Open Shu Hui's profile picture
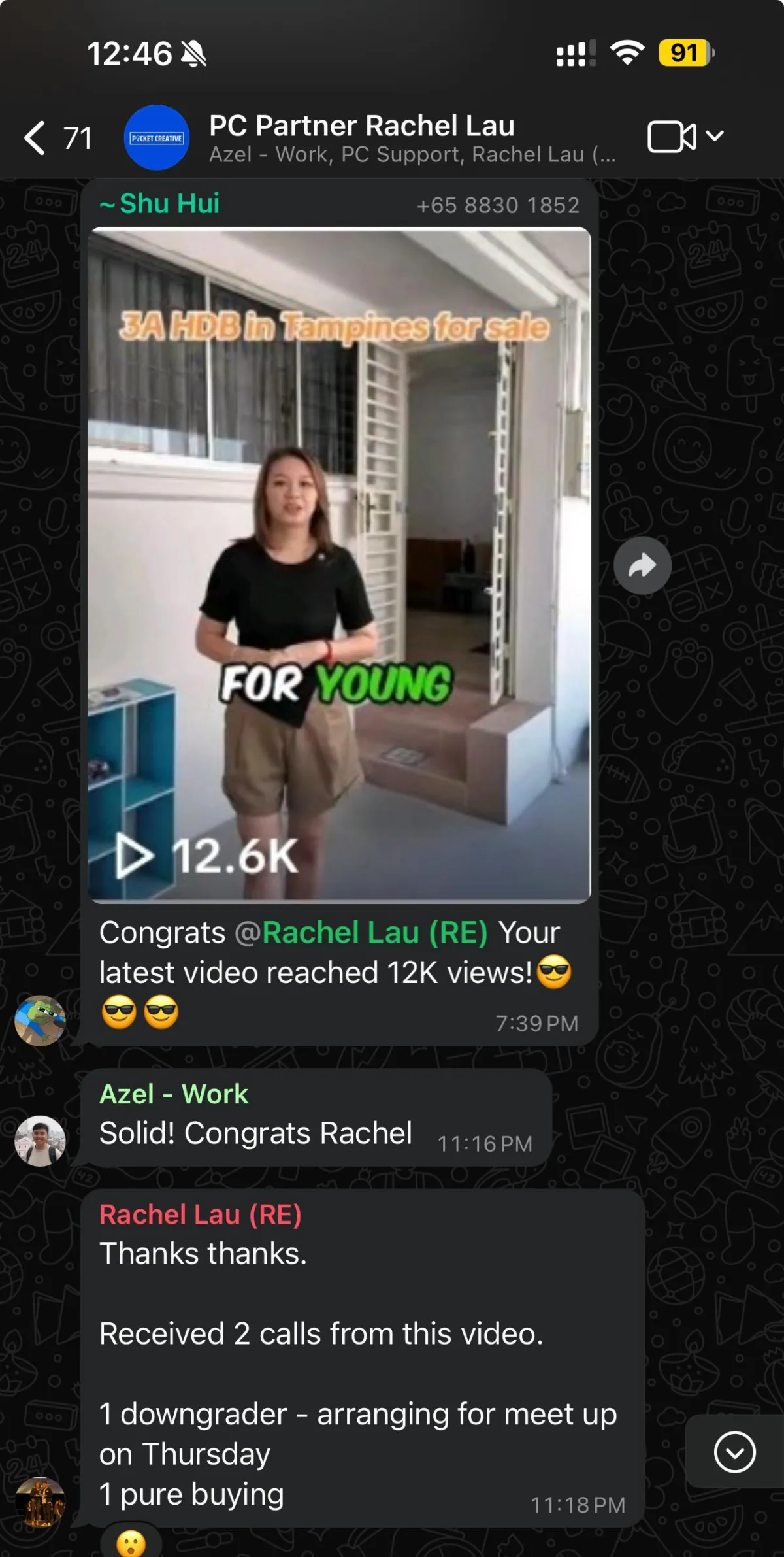The image size is (784, 1557). [41, 1020]
